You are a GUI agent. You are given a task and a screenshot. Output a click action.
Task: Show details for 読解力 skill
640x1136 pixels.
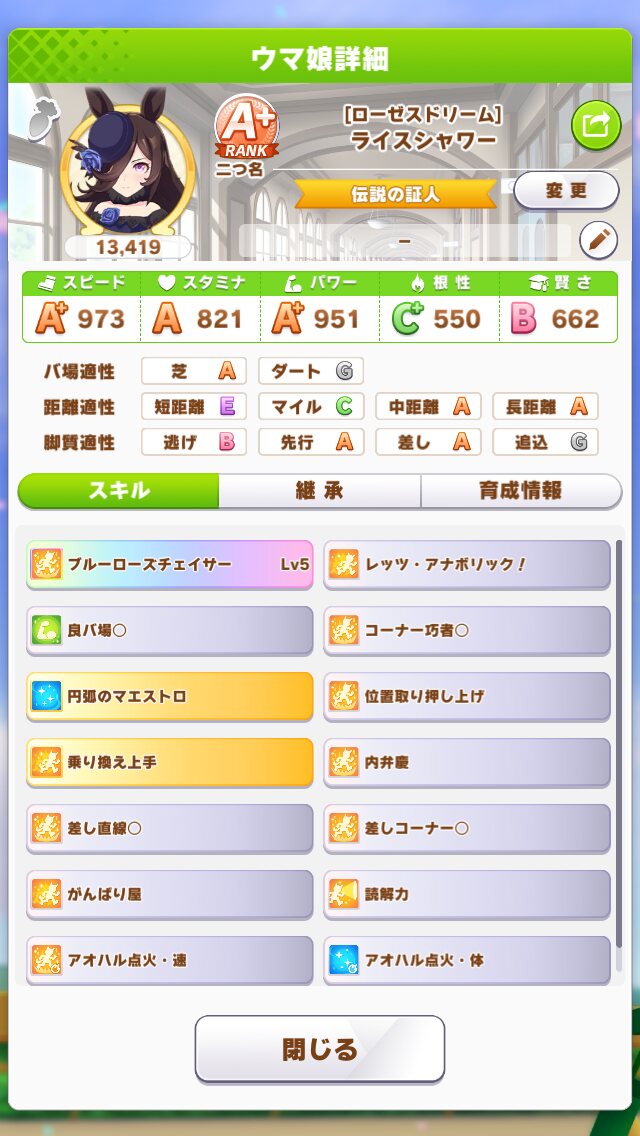(x=467, y=895)
